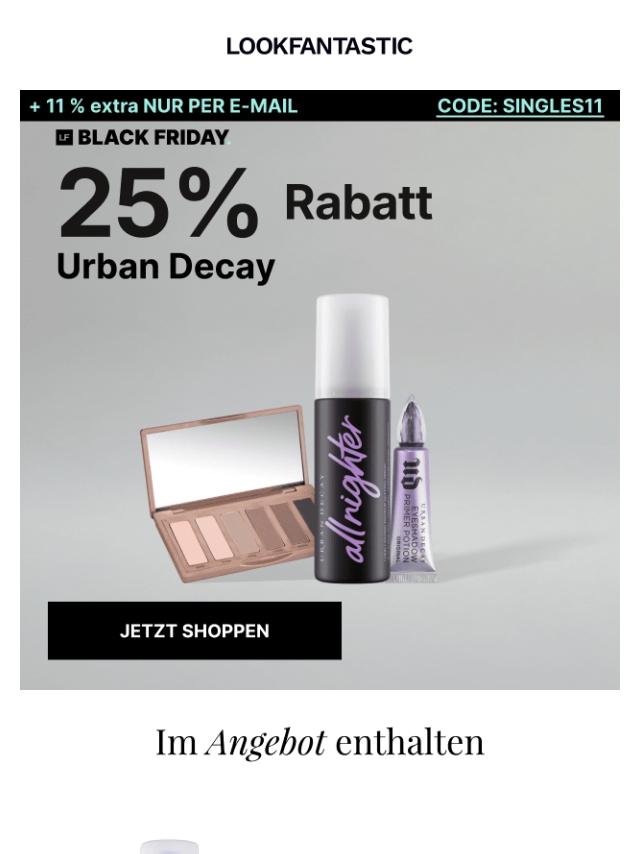Tap the JETZT SHOPPEN button

point(194,631)
